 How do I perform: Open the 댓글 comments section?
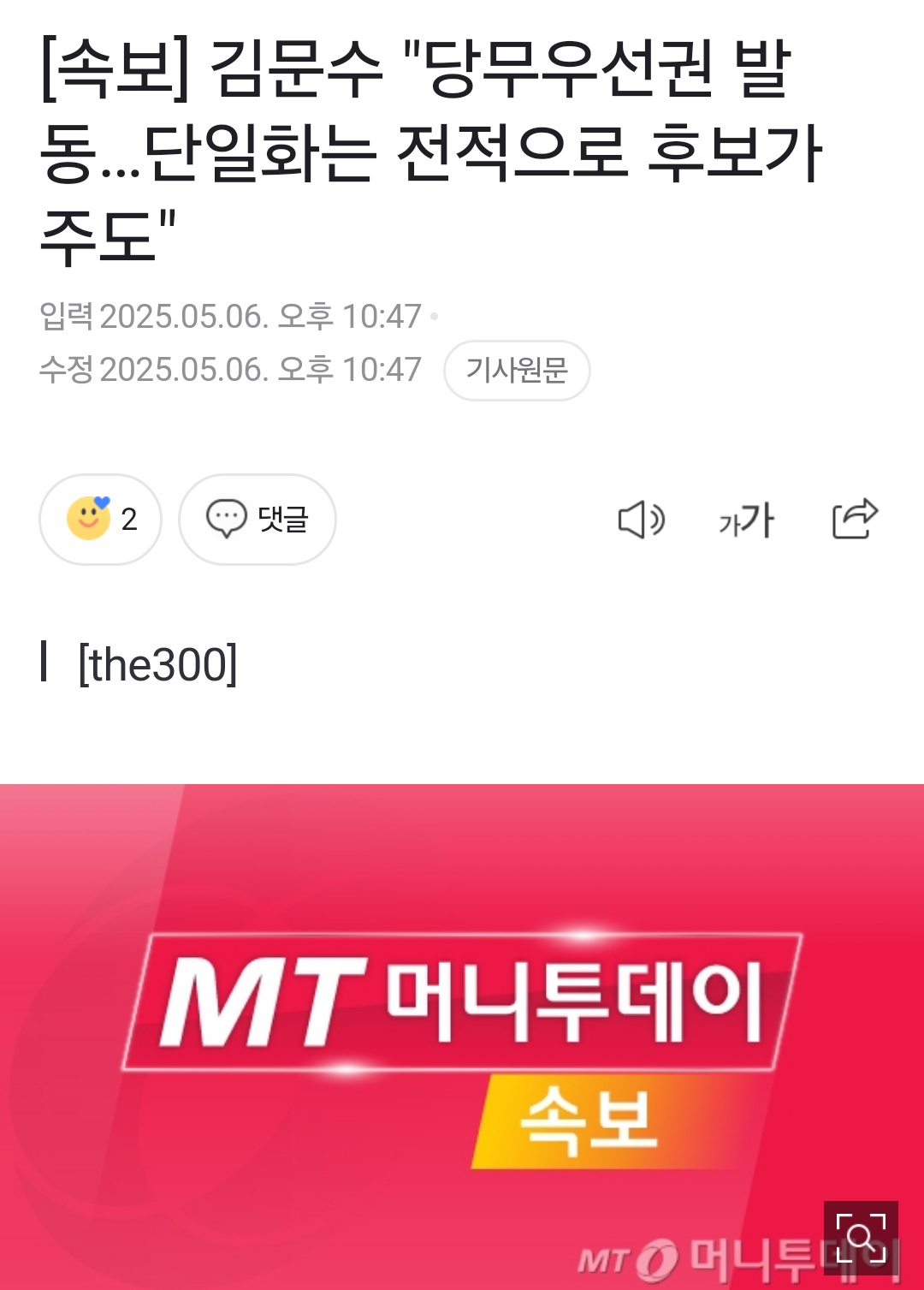point(257,519)
